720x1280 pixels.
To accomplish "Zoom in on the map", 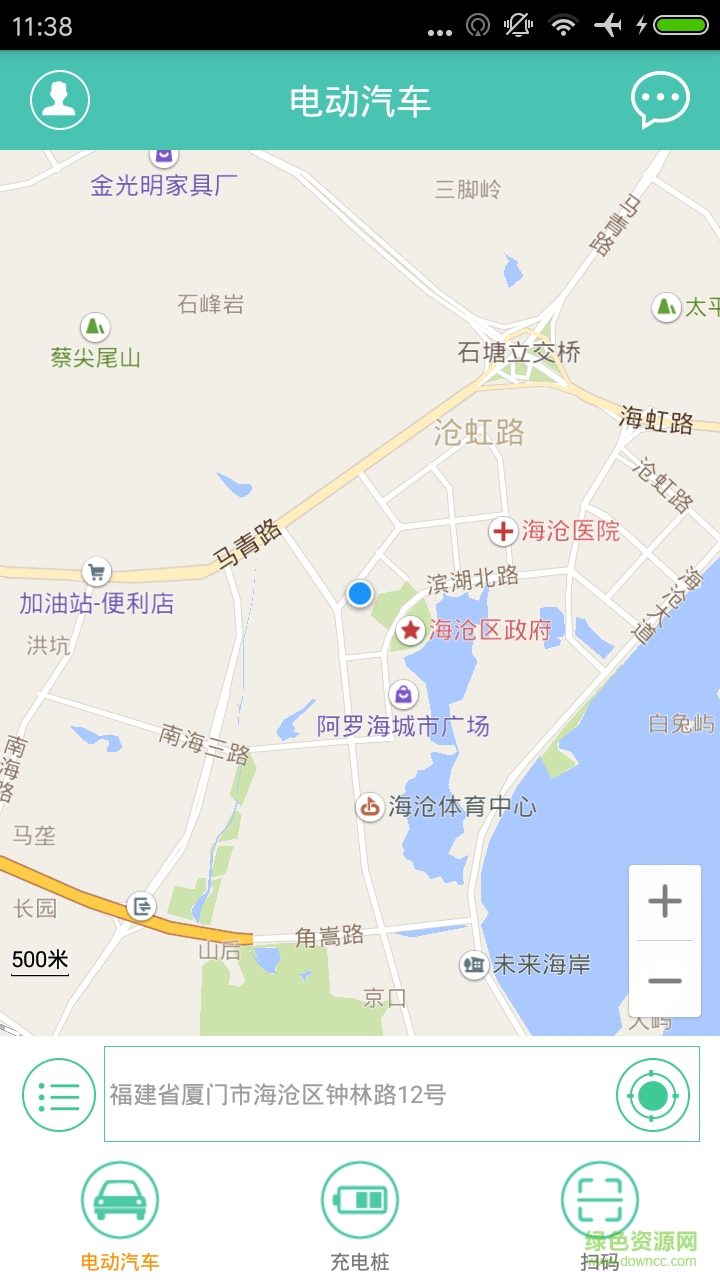I will tap(665, 902).
